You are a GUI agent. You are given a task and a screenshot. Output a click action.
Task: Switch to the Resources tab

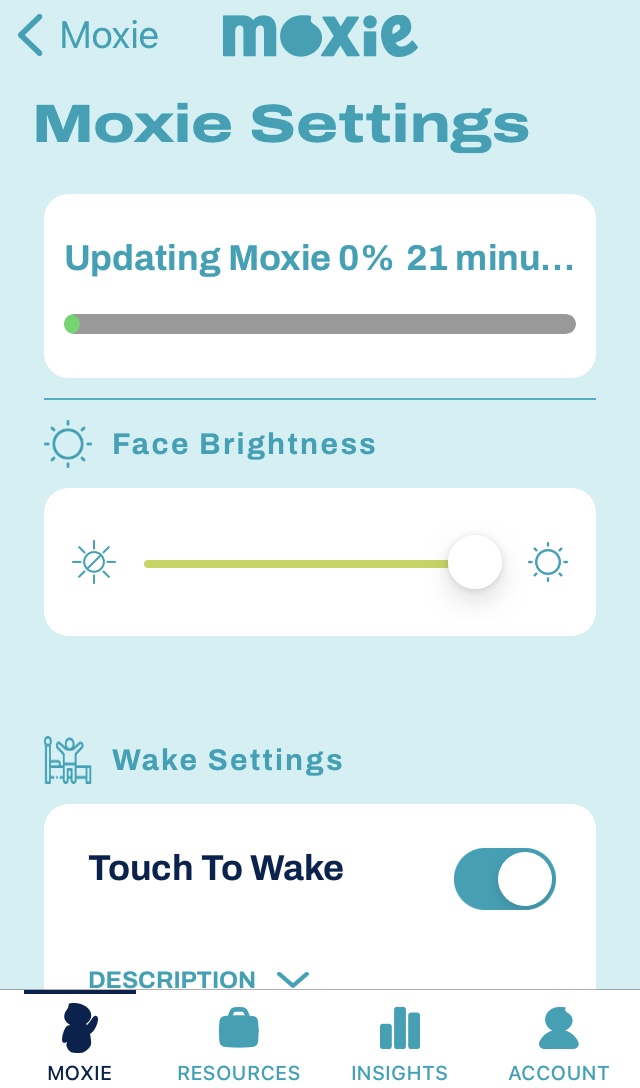click(239, 1044)
